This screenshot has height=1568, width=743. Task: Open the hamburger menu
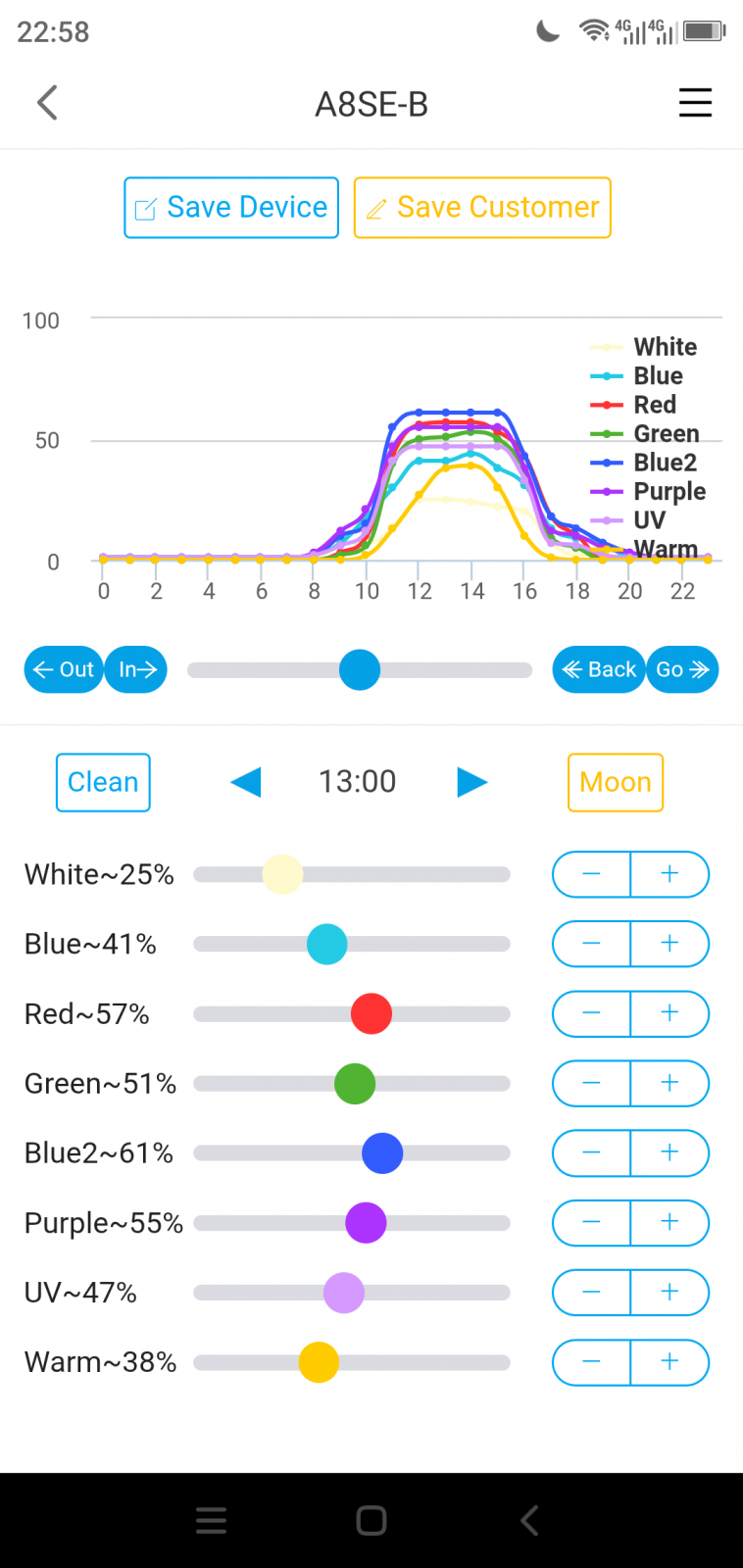[695, 103]
